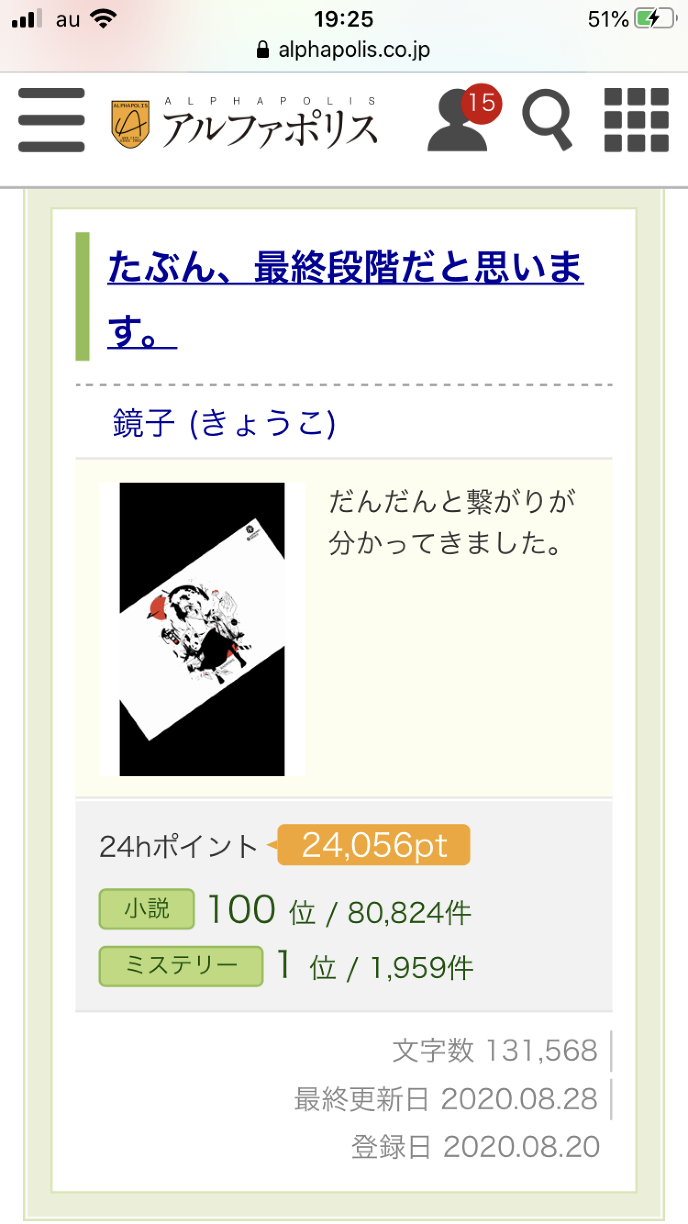Image resolution: width=688 pixels, height=1224 pixels.
Task: Select the ミステリー category tag
Action: (x=181, y=966)
